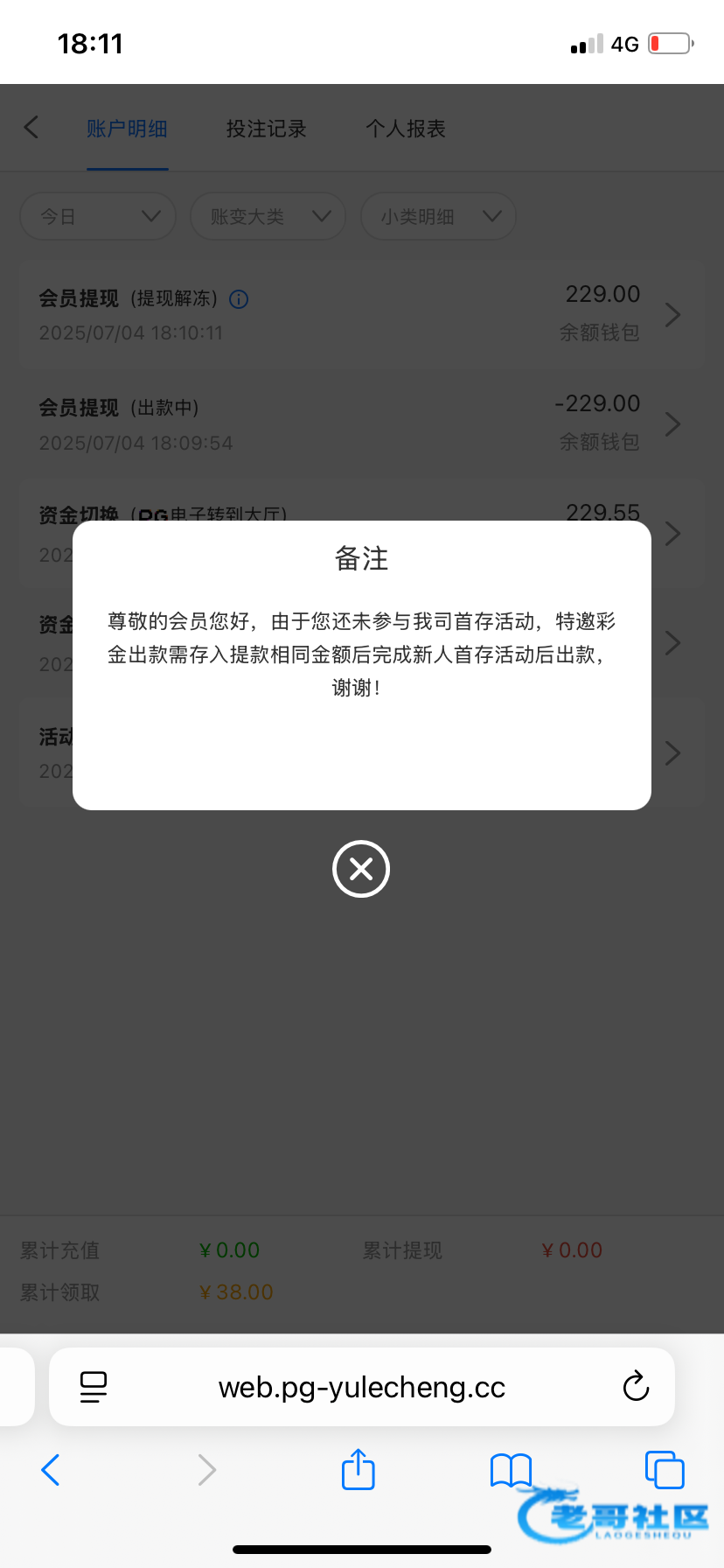Select the 账户明细 tab
This screenshot has width=724, height=1568.
click(127, 129)
